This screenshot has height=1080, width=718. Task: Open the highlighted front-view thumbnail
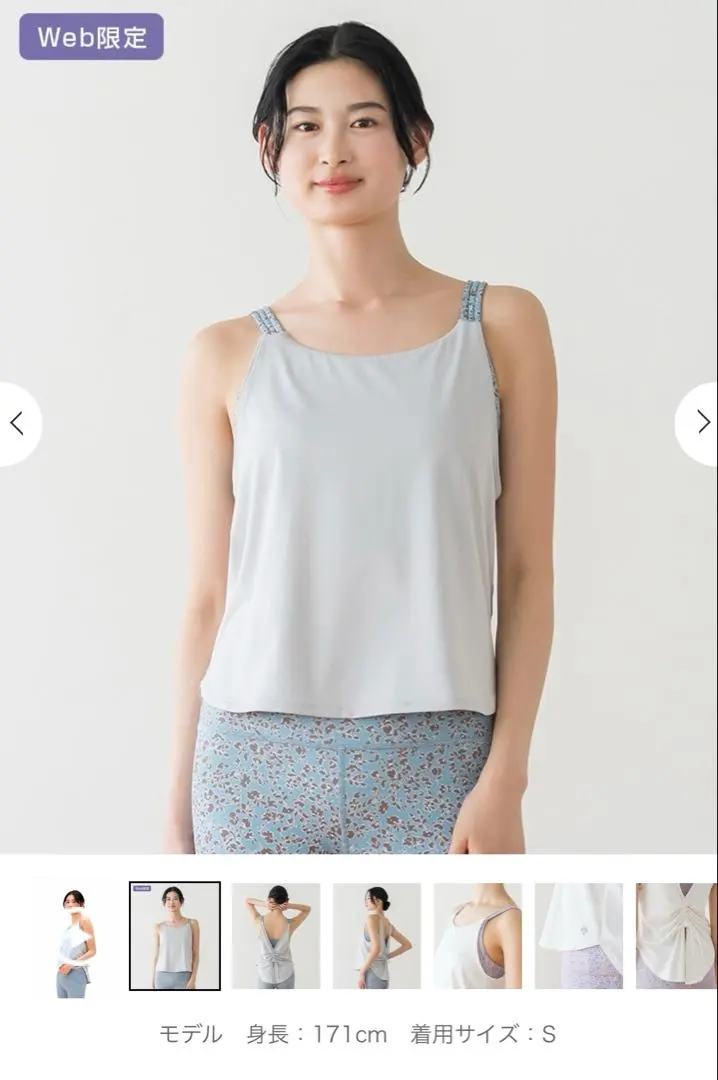click(175, 937)
